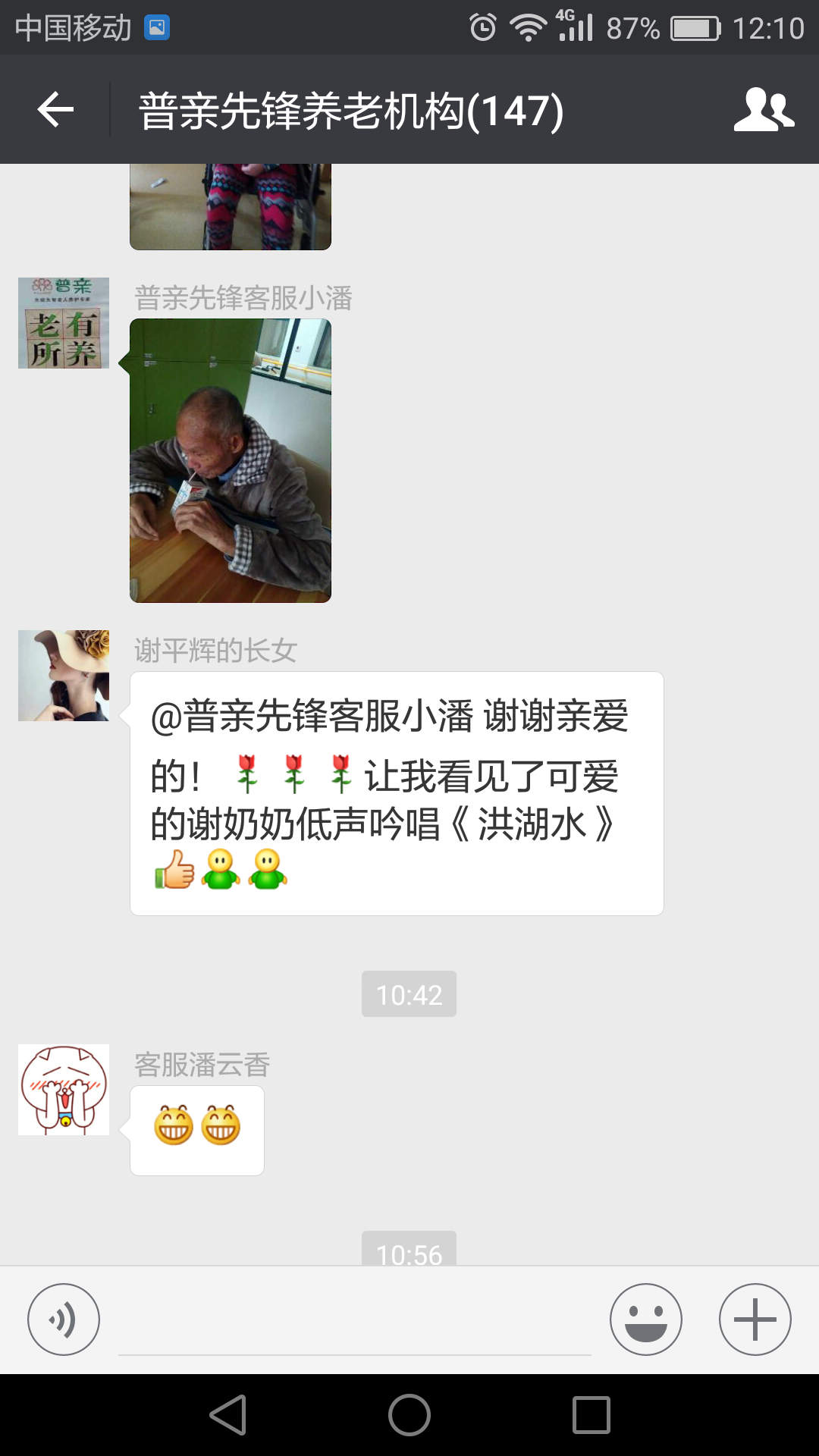Open 客服潘云香's avatar profile
This screenshot has height=1456, width=819.
pos(64,1090)
